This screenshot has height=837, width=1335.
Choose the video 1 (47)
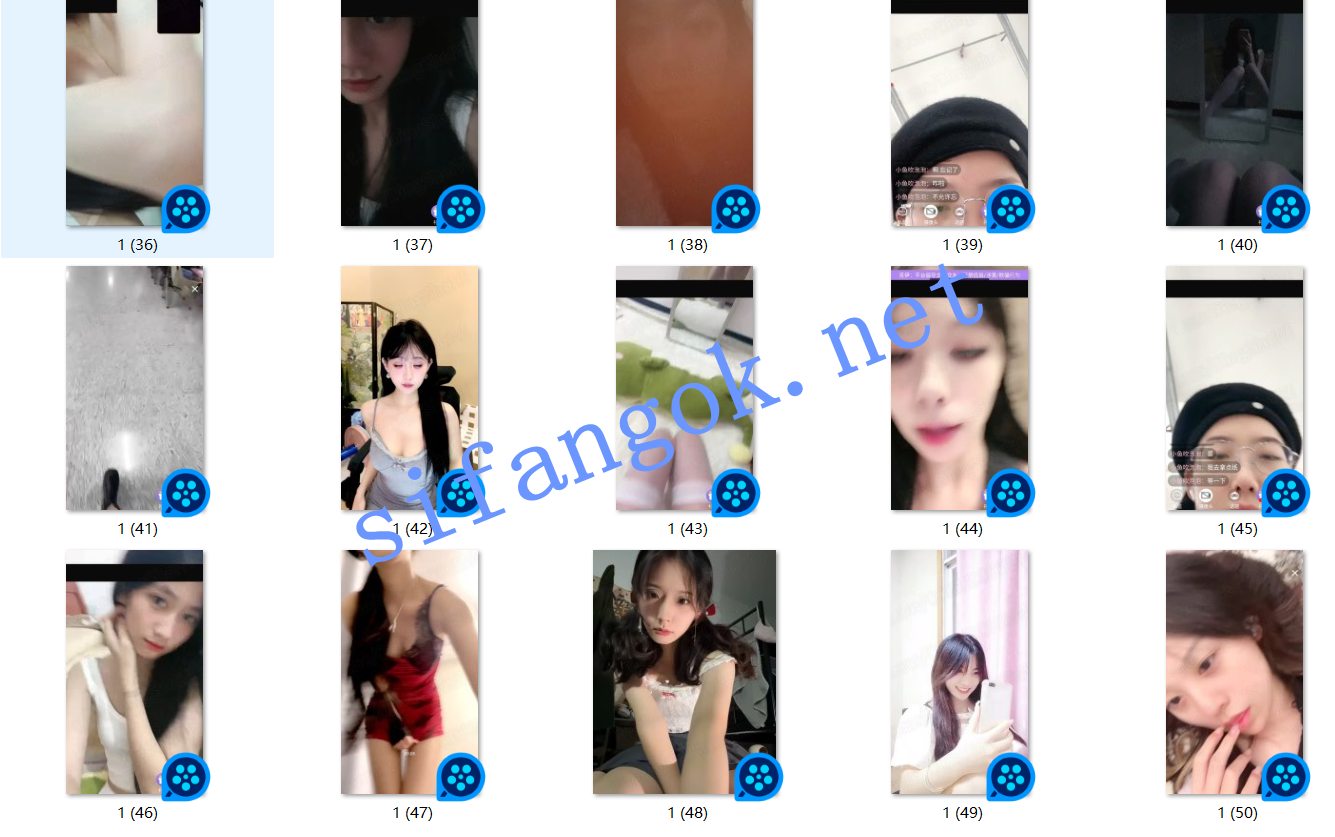(x=410, y=672)
